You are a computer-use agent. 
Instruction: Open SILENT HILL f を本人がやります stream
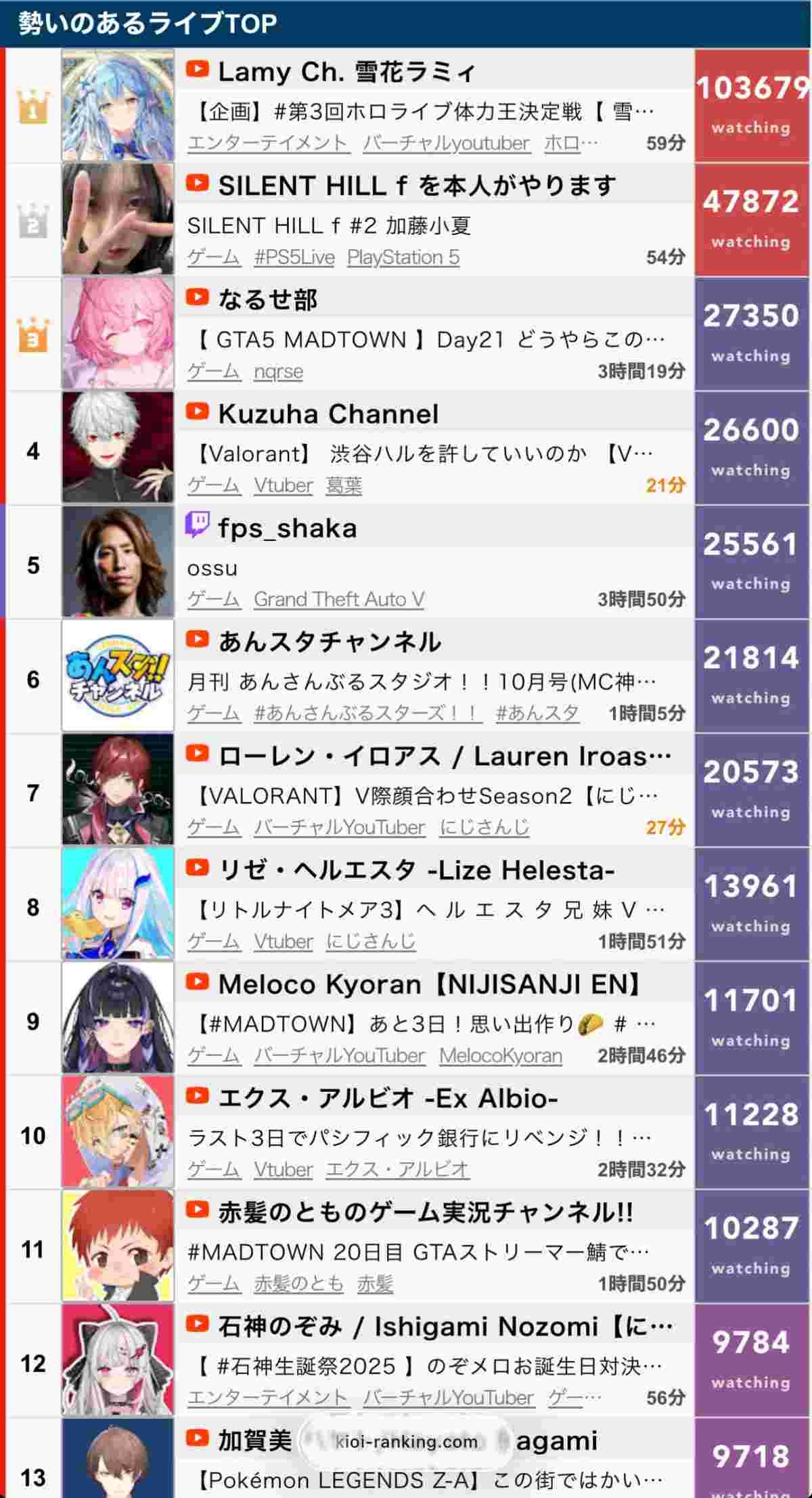click(x=416, y=185)
